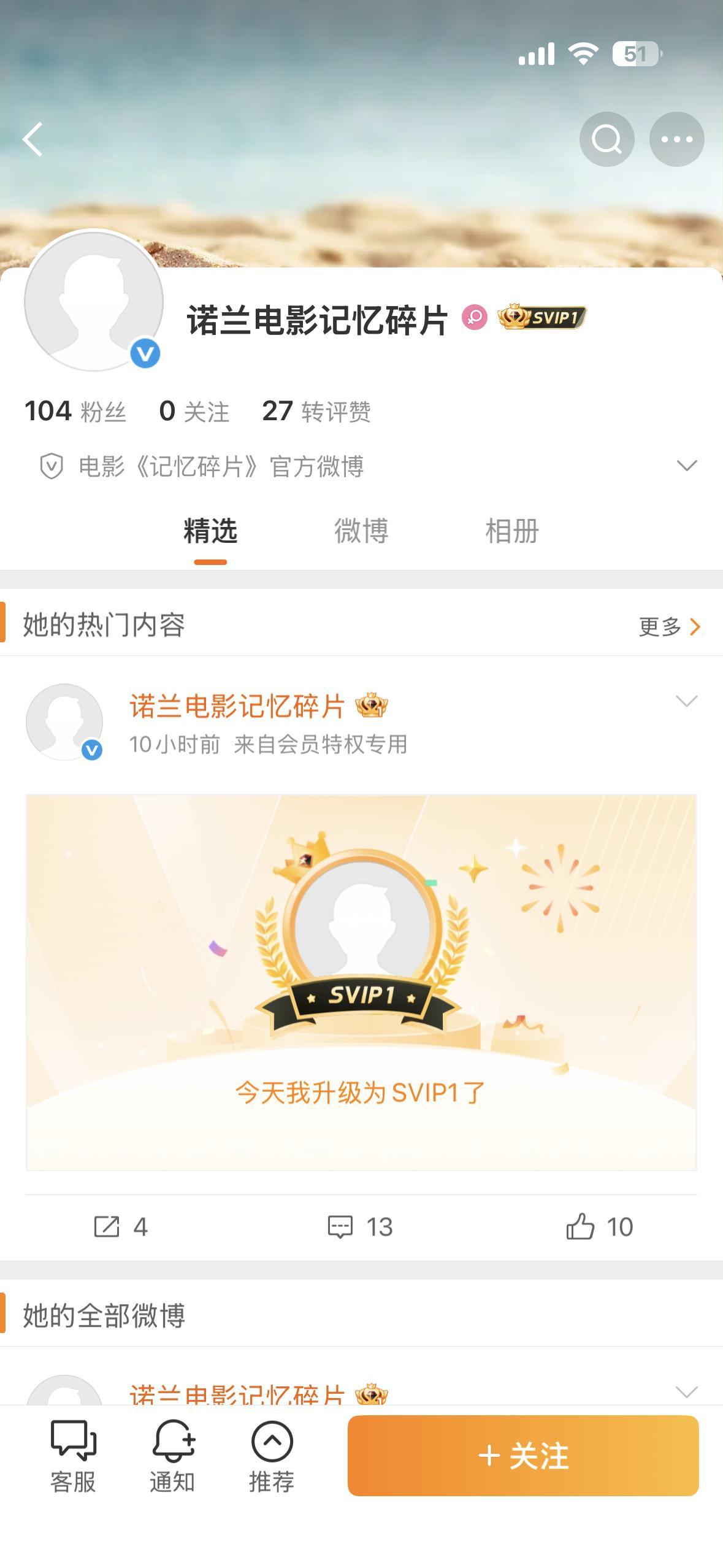
Task: Switch to the 相册 tab
Action: [x=511, y=531]
